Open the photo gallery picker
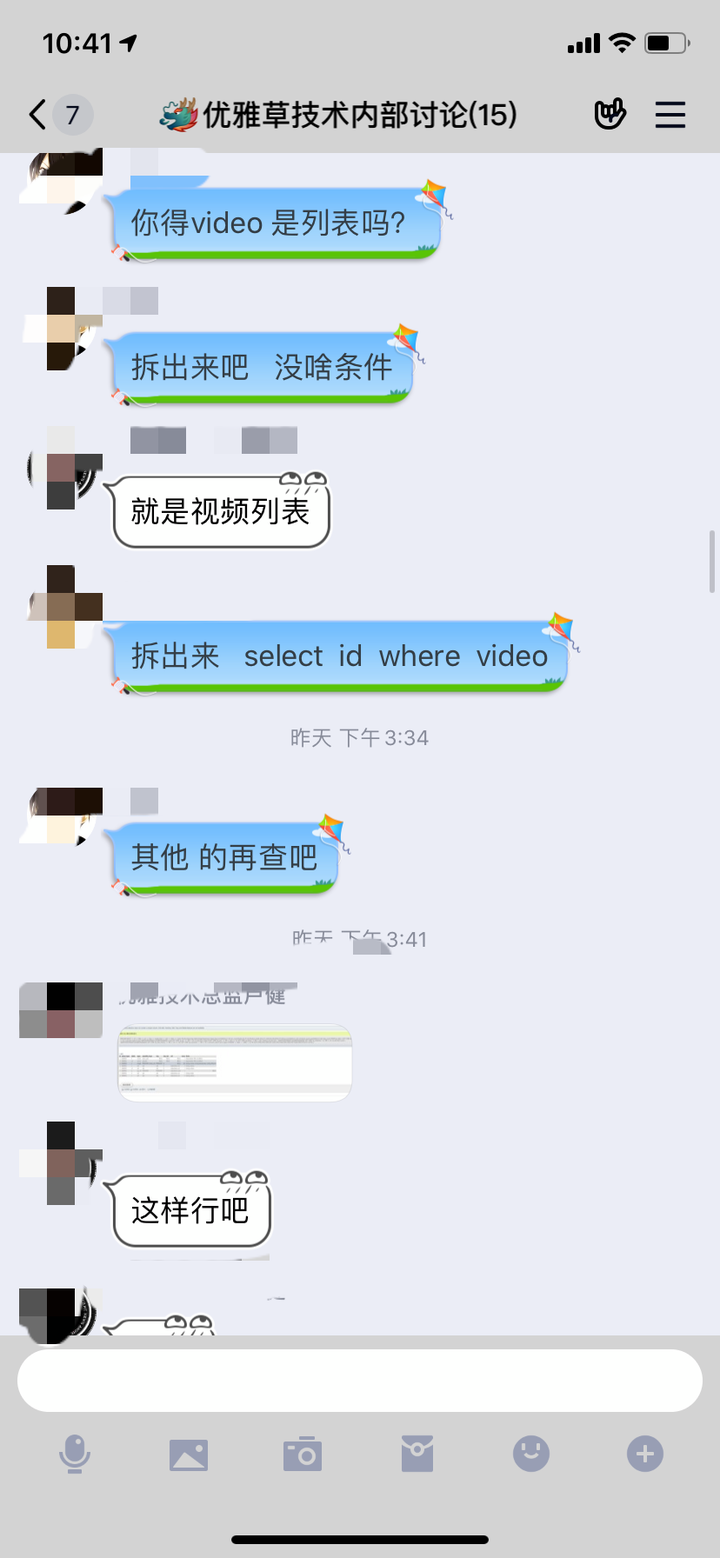The width and height of the screenshot is (720, 1558). pos(189,1454)
